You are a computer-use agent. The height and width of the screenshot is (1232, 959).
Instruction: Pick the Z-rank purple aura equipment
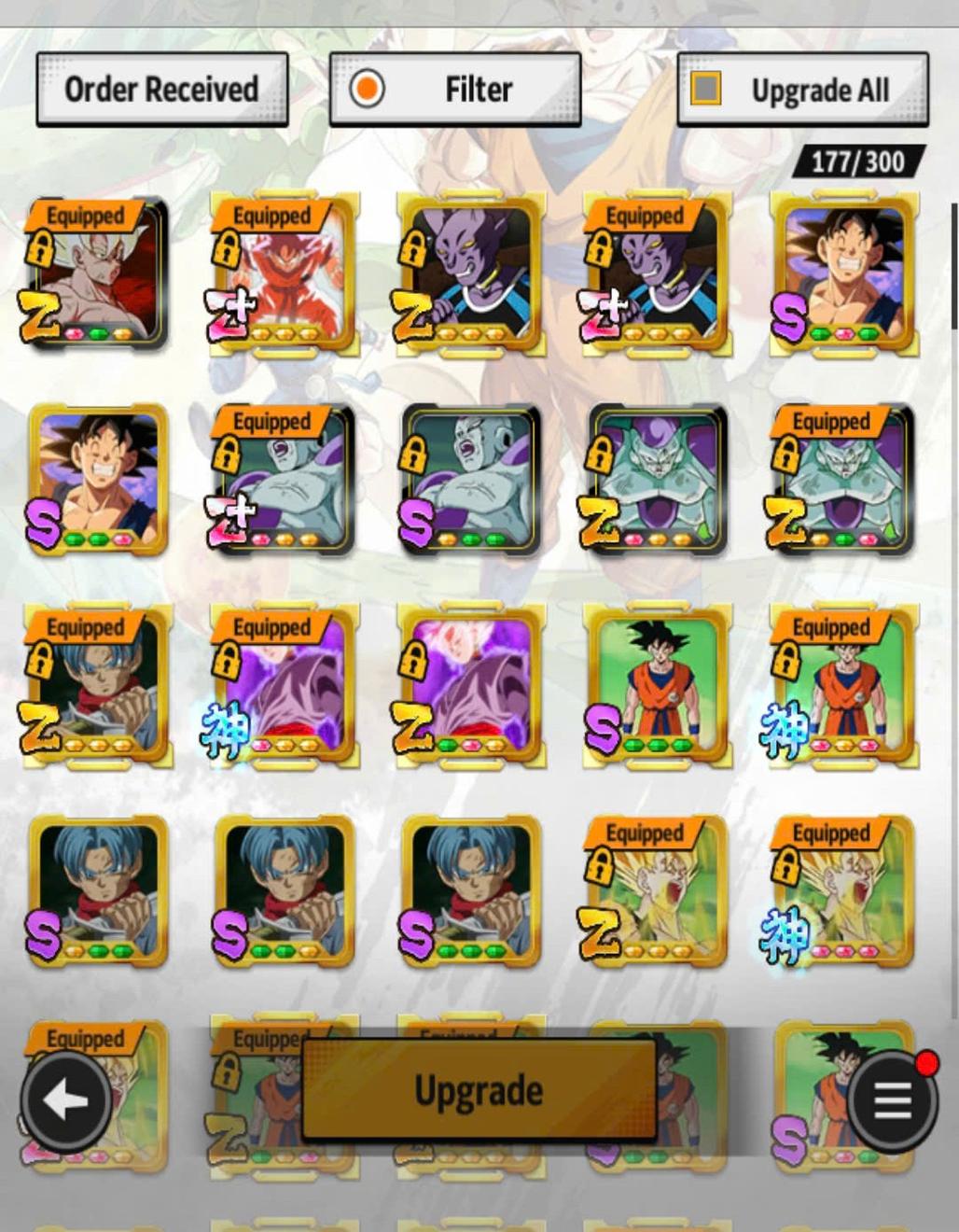471,686
